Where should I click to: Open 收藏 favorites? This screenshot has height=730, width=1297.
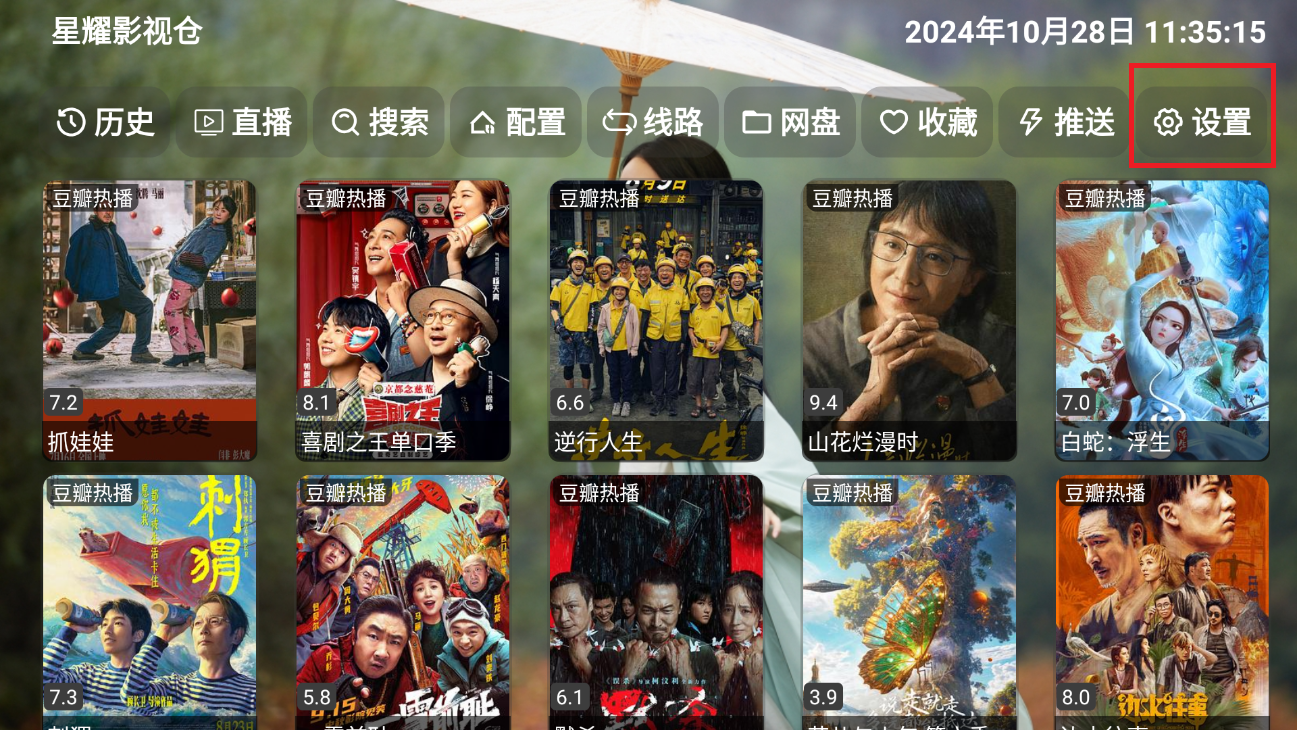pos(928,122)
